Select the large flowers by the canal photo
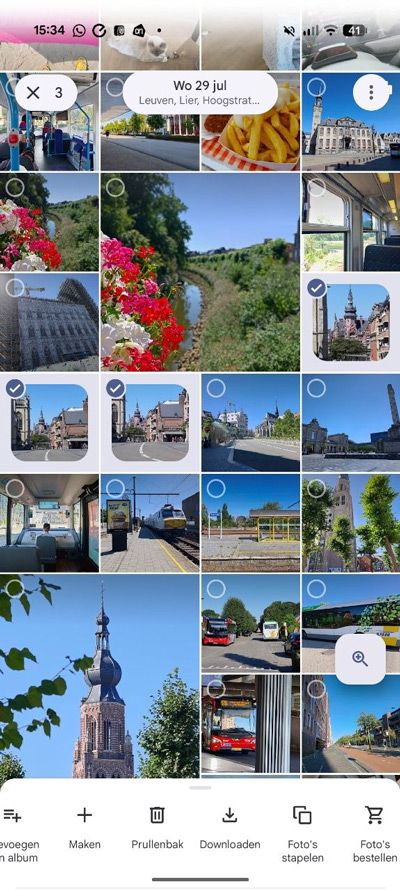Image resolution: width=400 pixels, height=890 pixels. pyautogui.click(x=200, y=272)
